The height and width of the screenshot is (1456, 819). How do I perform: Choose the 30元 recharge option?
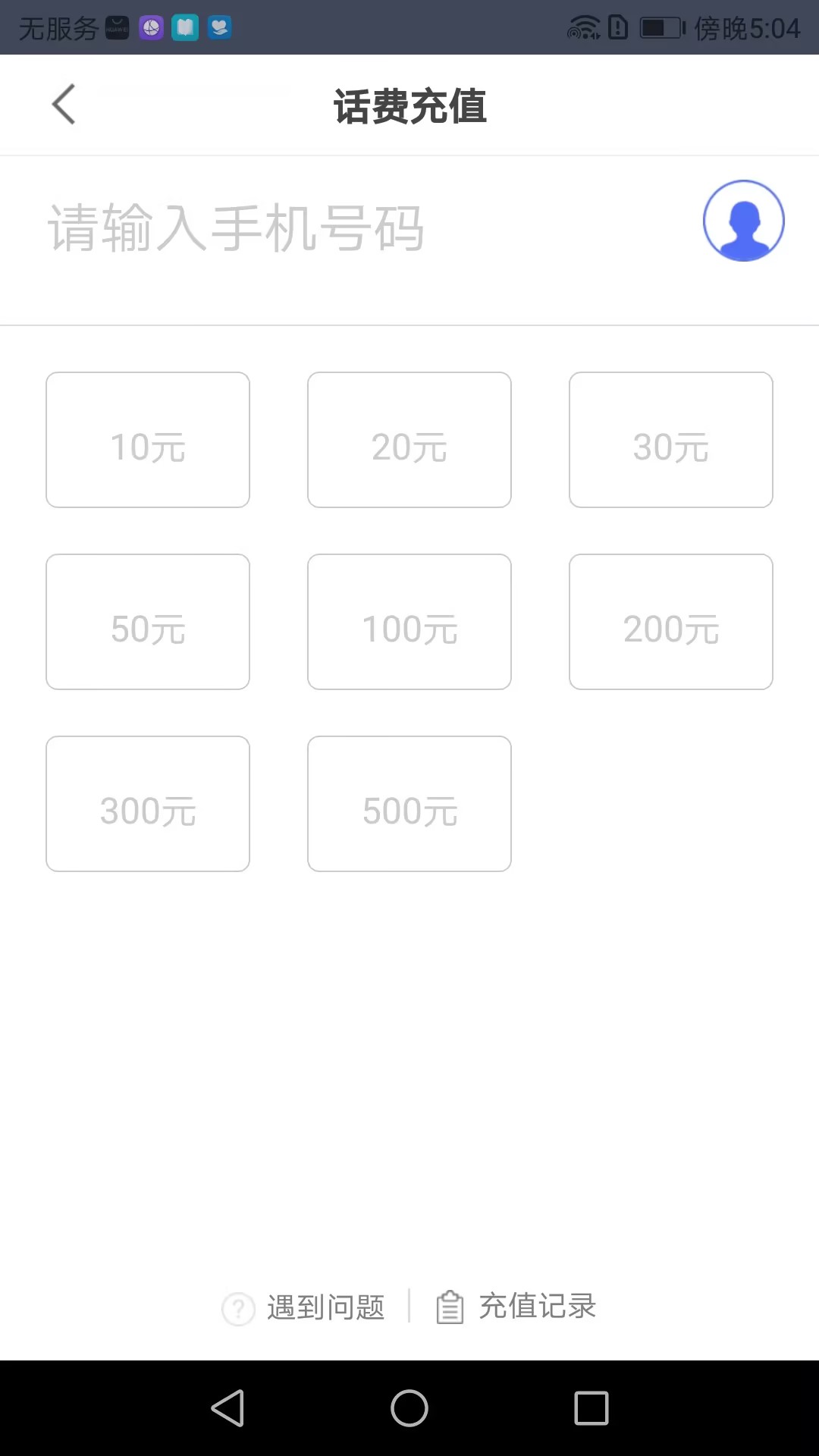coord(671,440)
